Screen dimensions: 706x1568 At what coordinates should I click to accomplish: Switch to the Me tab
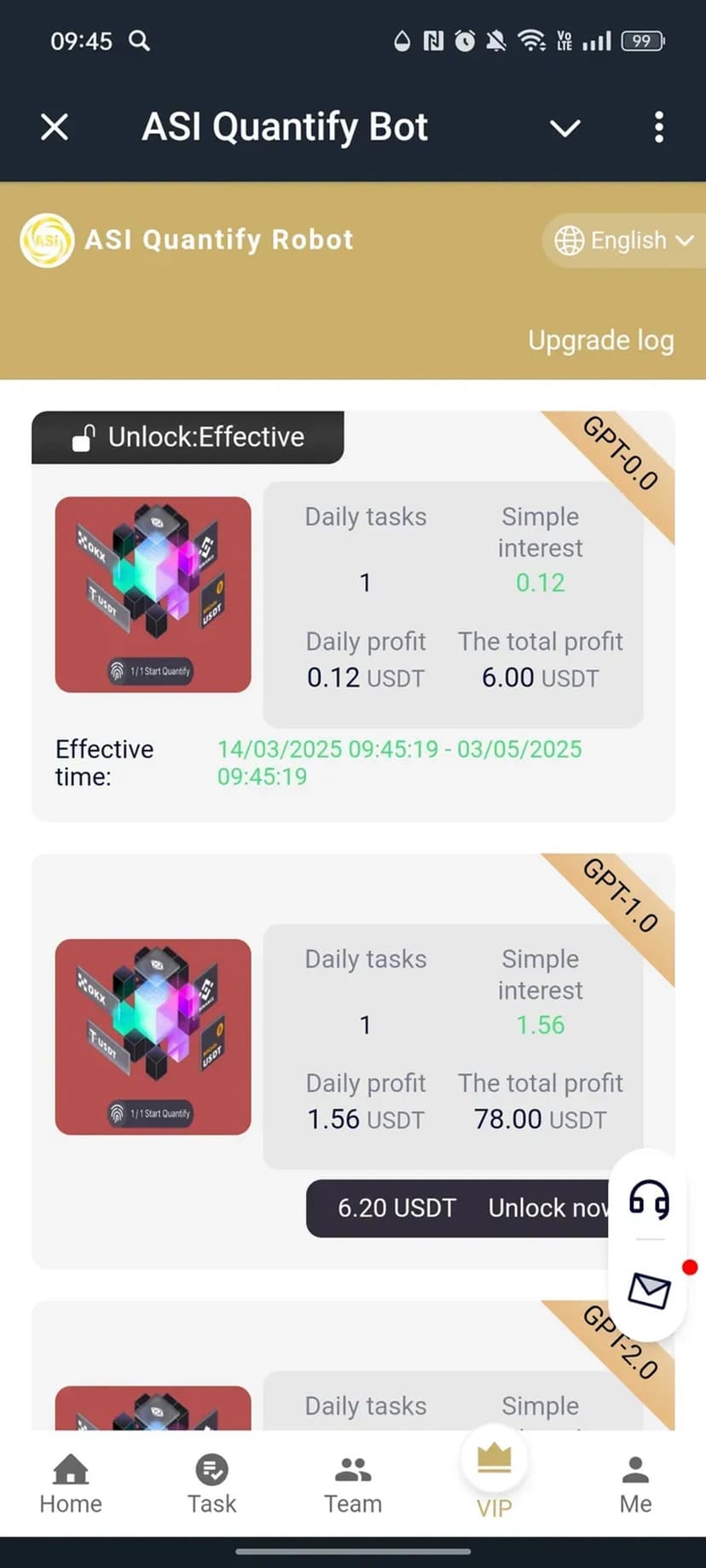635,1484
